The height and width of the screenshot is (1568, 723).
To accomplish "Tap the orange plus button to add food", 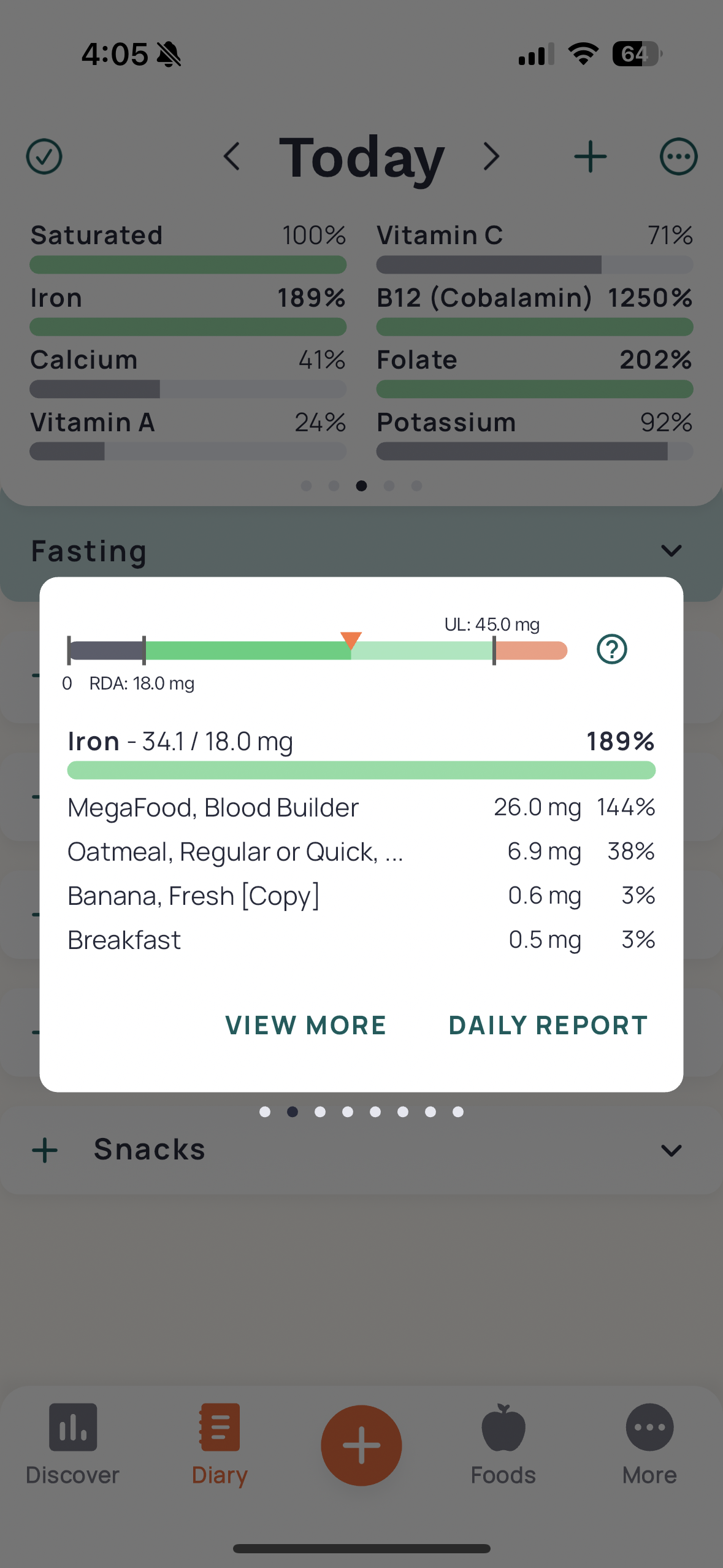I will 361,1445.
